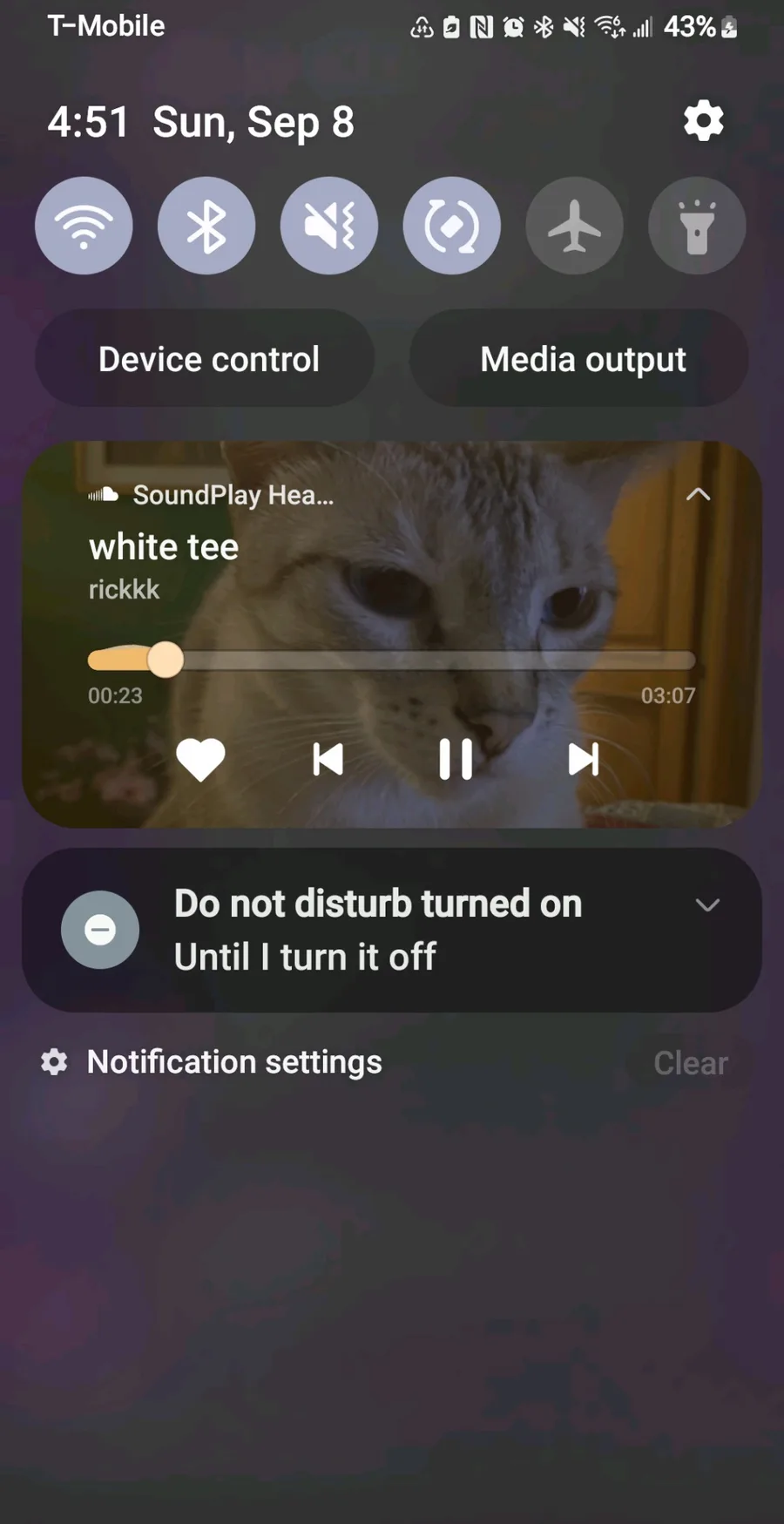The image size is (784, 1524).
Task: Skip to the previous track
Action: 328,759
